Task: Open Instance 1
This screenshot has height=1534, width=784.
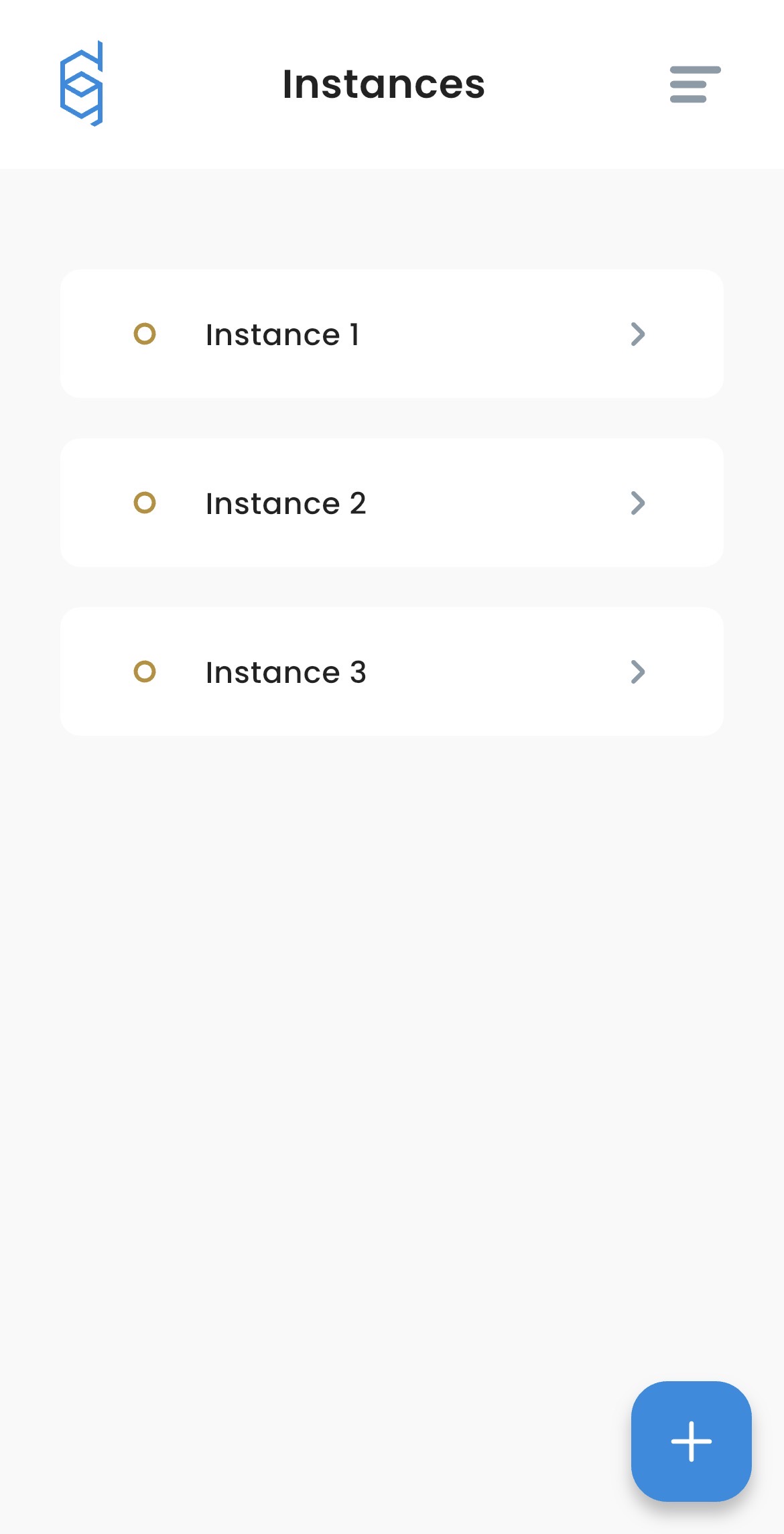Action: 391,334
